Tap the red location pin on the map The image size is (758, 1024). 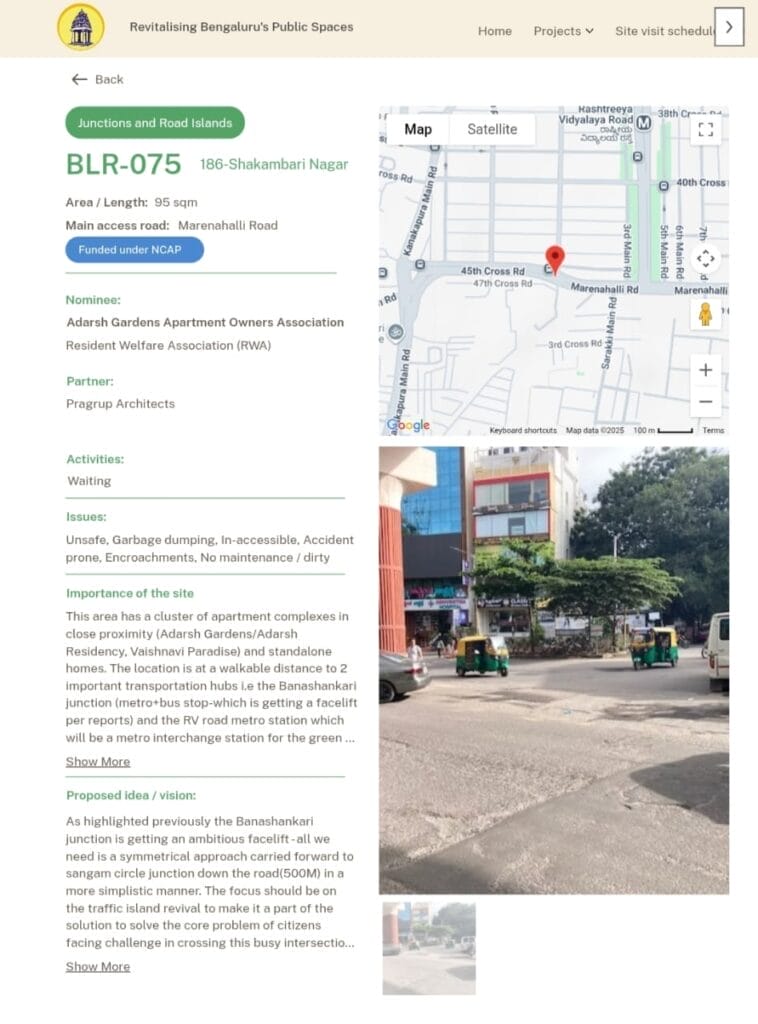tap(554, 259)
